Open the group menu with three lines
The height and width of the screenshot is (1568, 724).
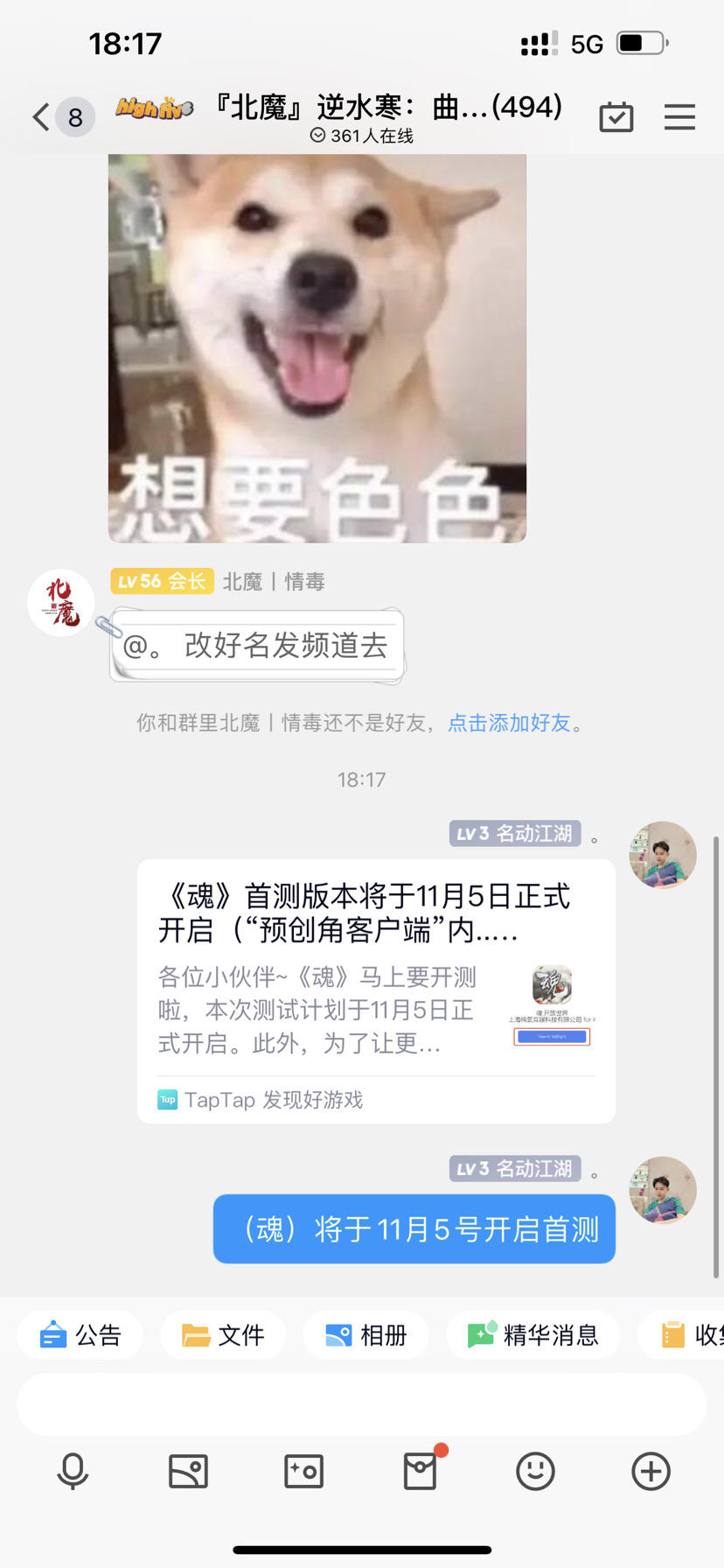pos(679,116)
